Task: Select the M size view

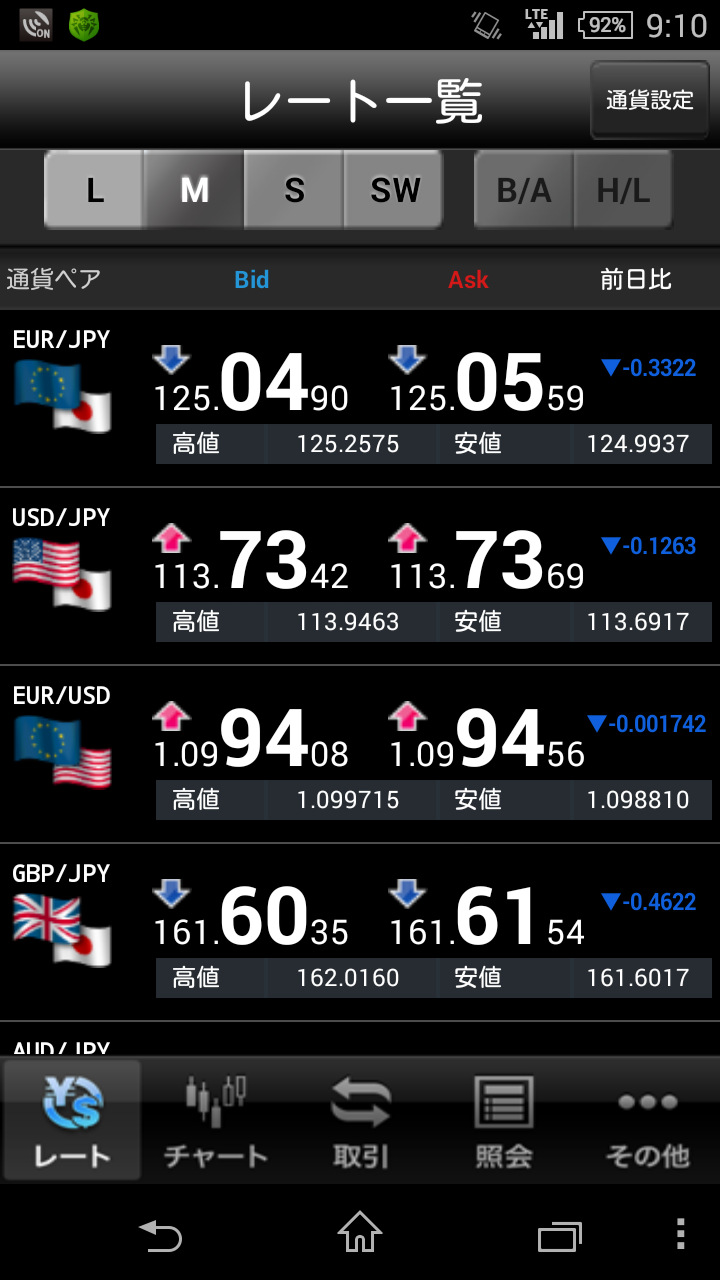Action: pos(195,190)
